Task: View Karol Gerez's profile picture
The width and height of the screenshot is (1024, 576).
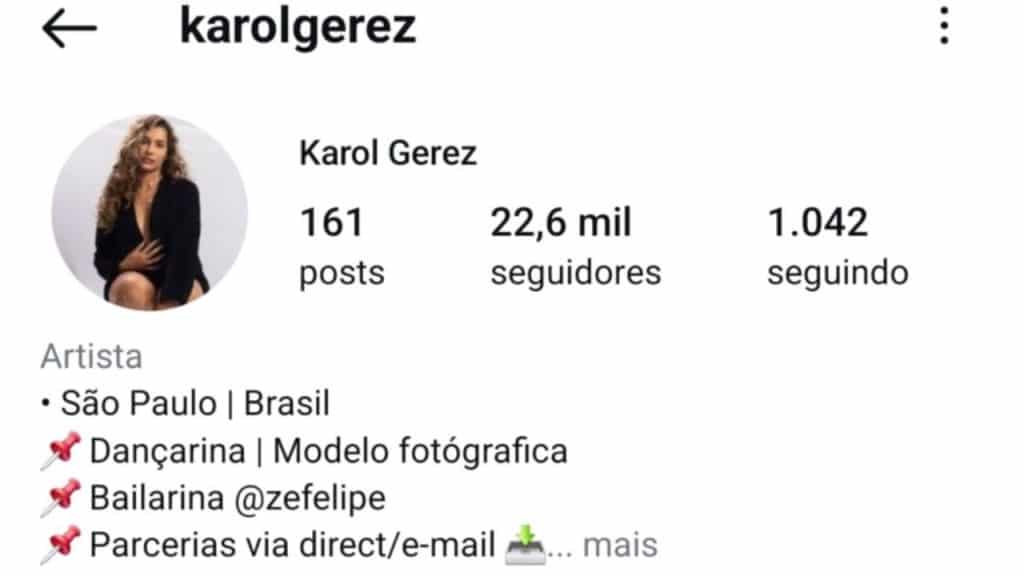Action: [150, 212]
